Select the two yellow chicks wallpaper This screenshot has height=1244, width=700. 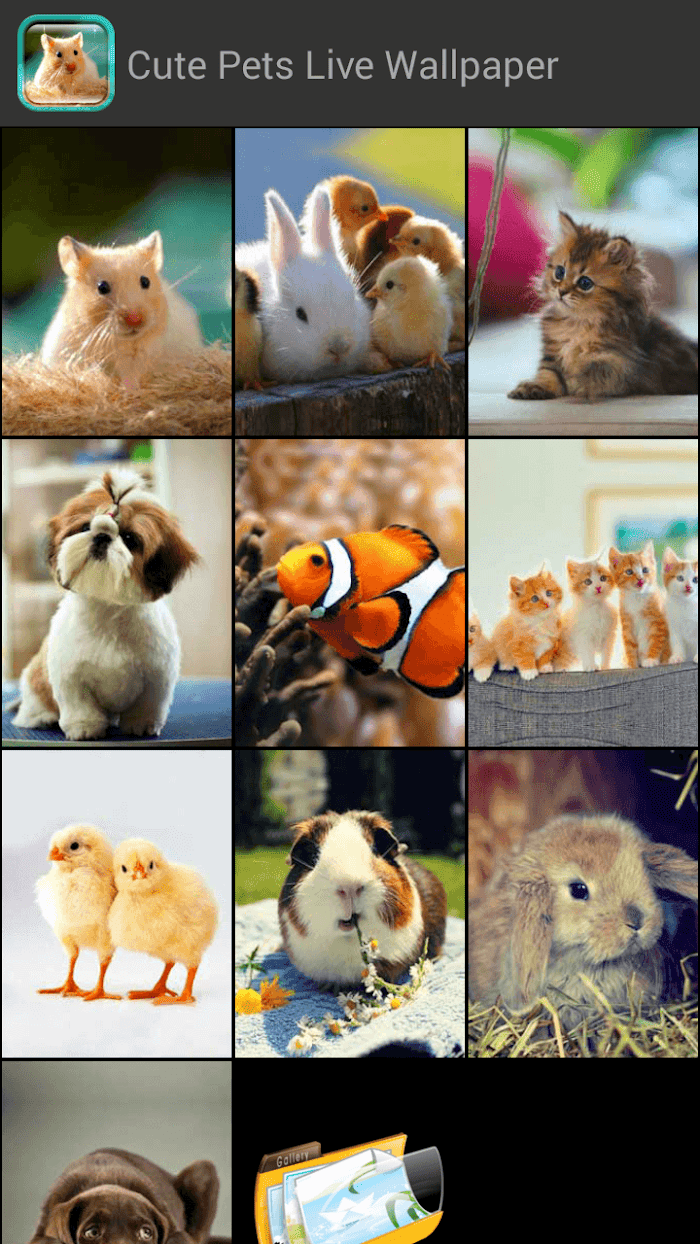[x=117, y=904]
